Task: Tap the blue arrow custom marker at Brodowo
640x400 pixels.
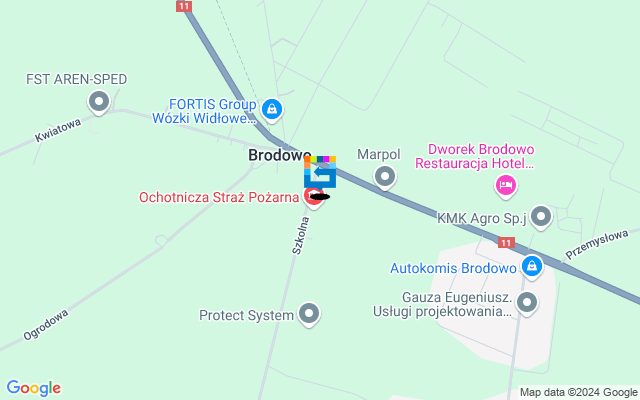Action: [320, 172]
